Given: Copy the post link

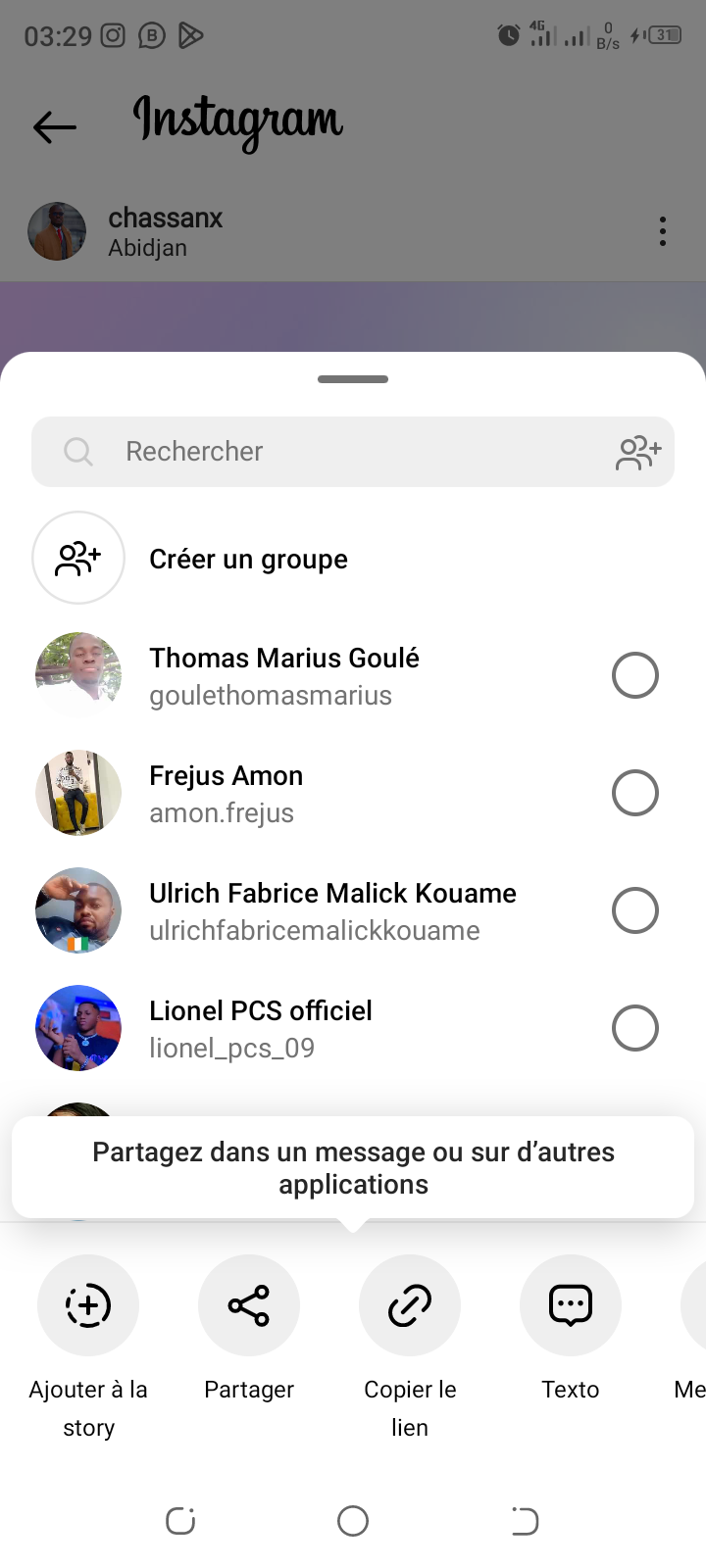Looking at the screenshot, I should [410, 1305].
